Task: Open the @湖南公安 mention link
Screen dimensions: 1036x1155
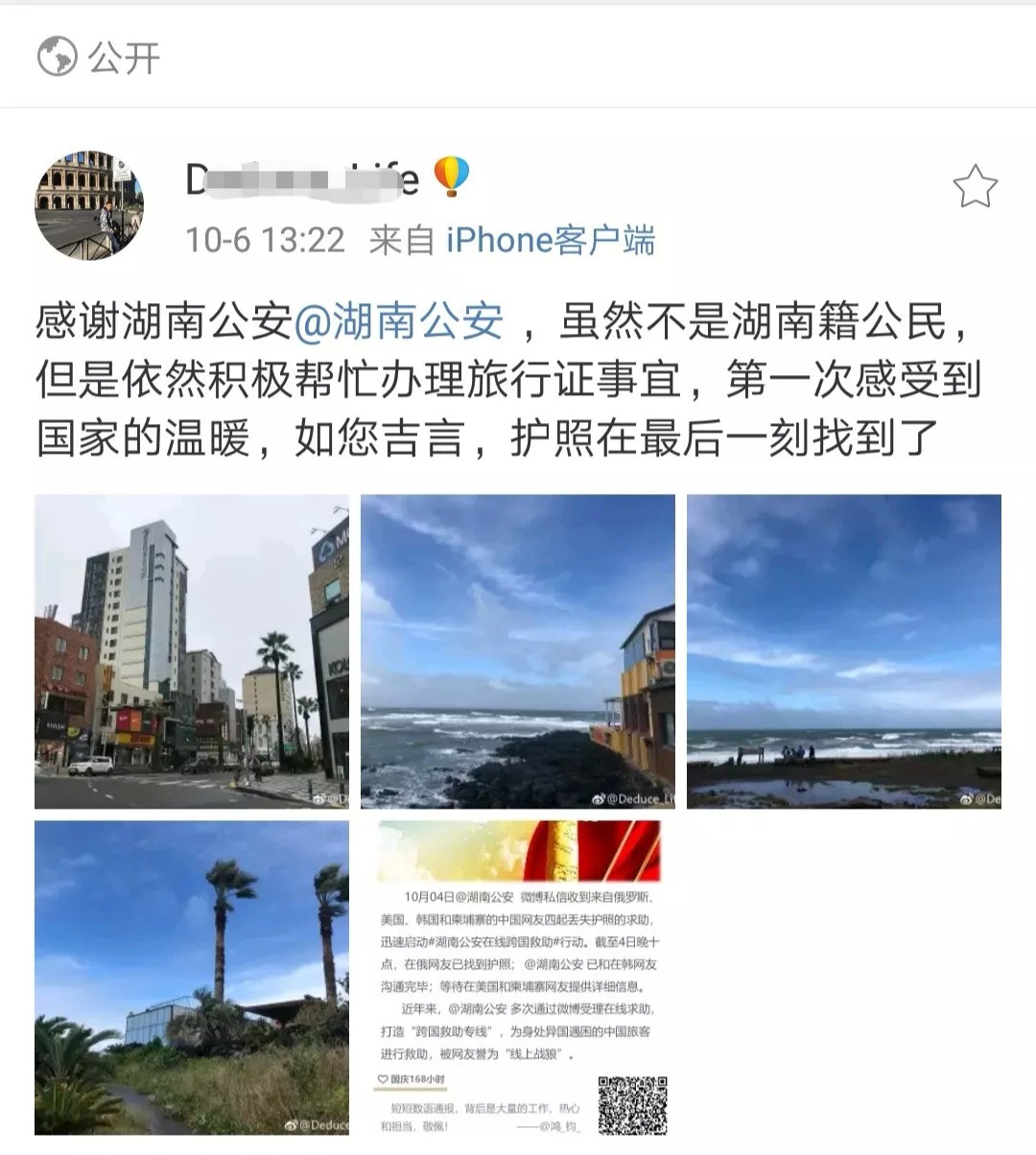Action: tap(398, 322)
